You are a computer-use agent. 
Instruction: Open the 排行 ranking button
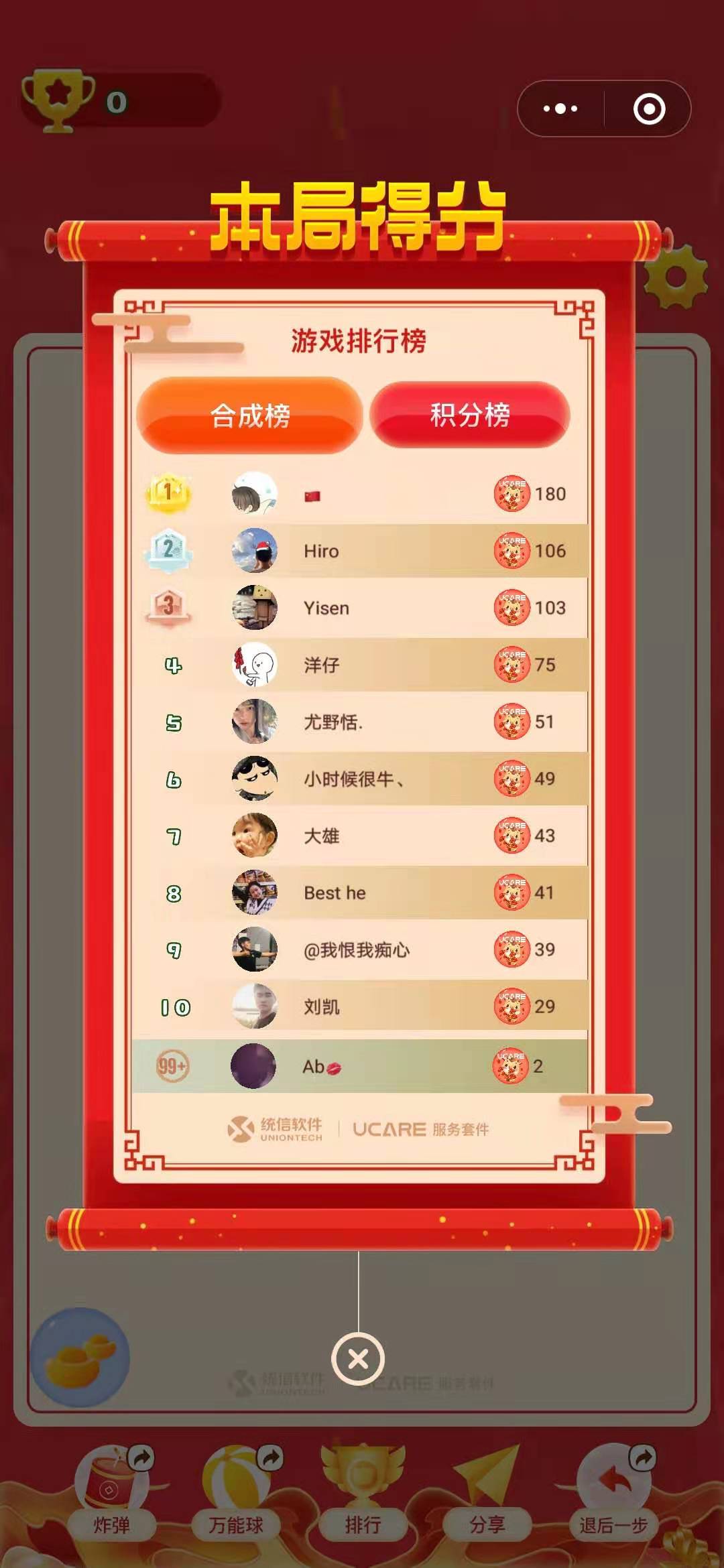[363, 1494]
